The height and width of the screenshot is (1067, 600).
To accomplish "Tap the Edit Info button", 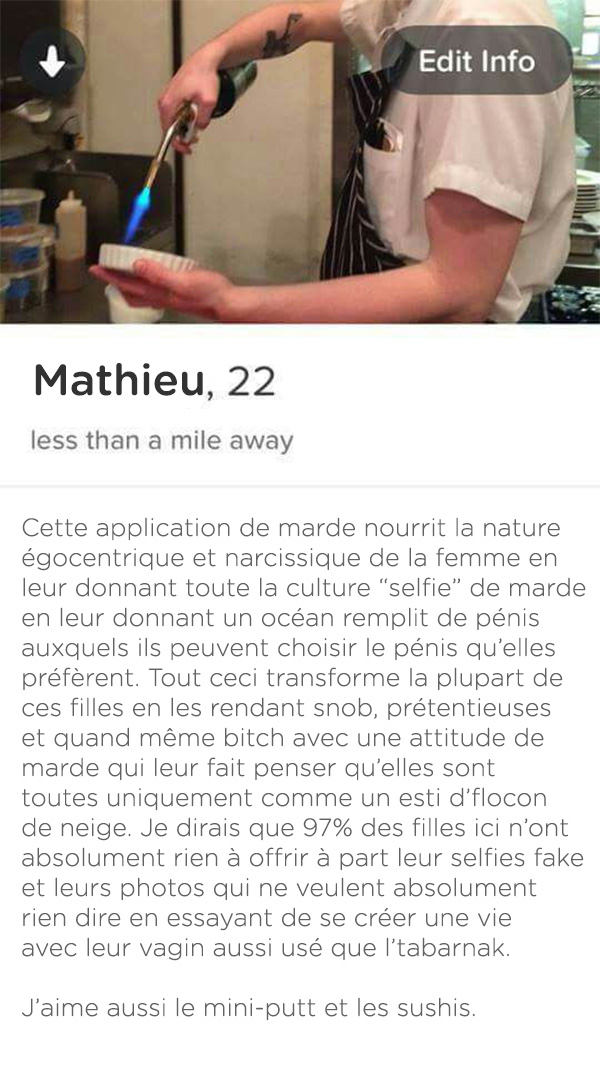I will tap(476, 61).
